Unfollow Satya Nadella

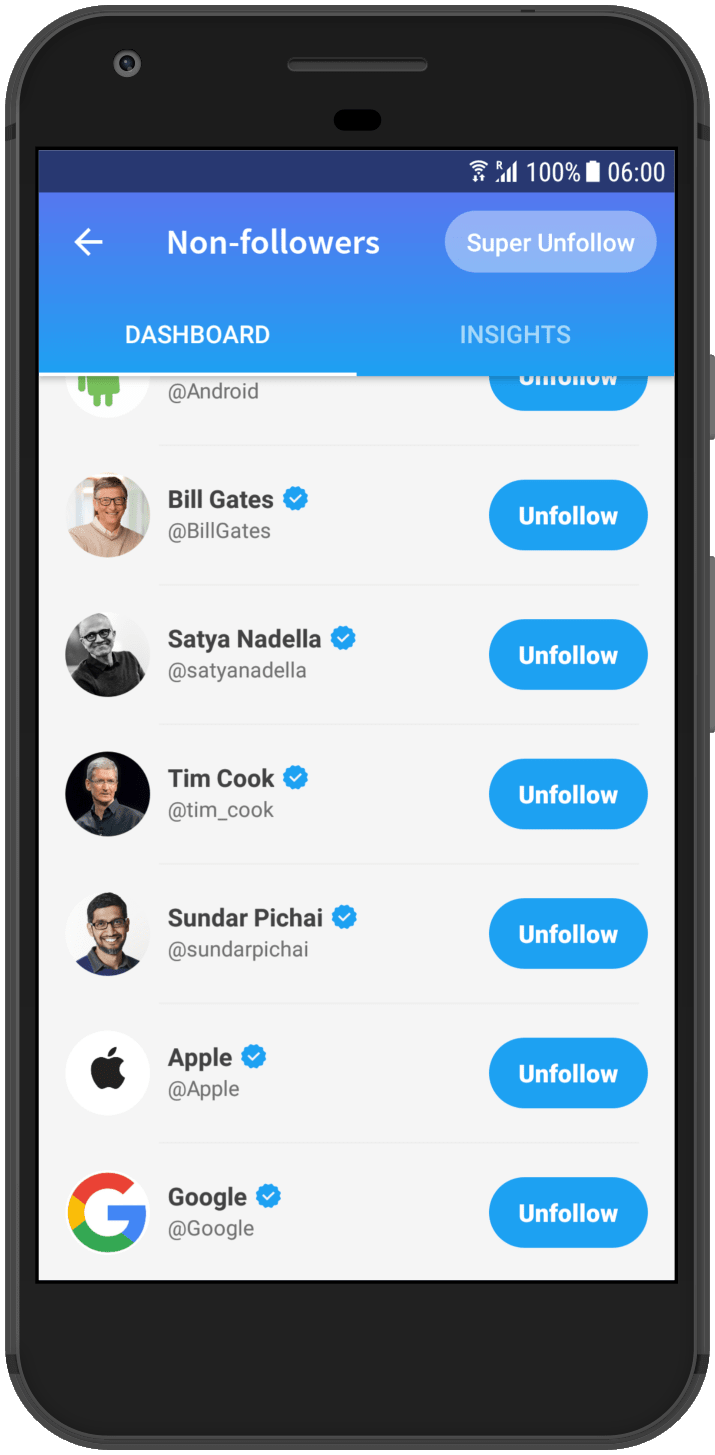568,655
